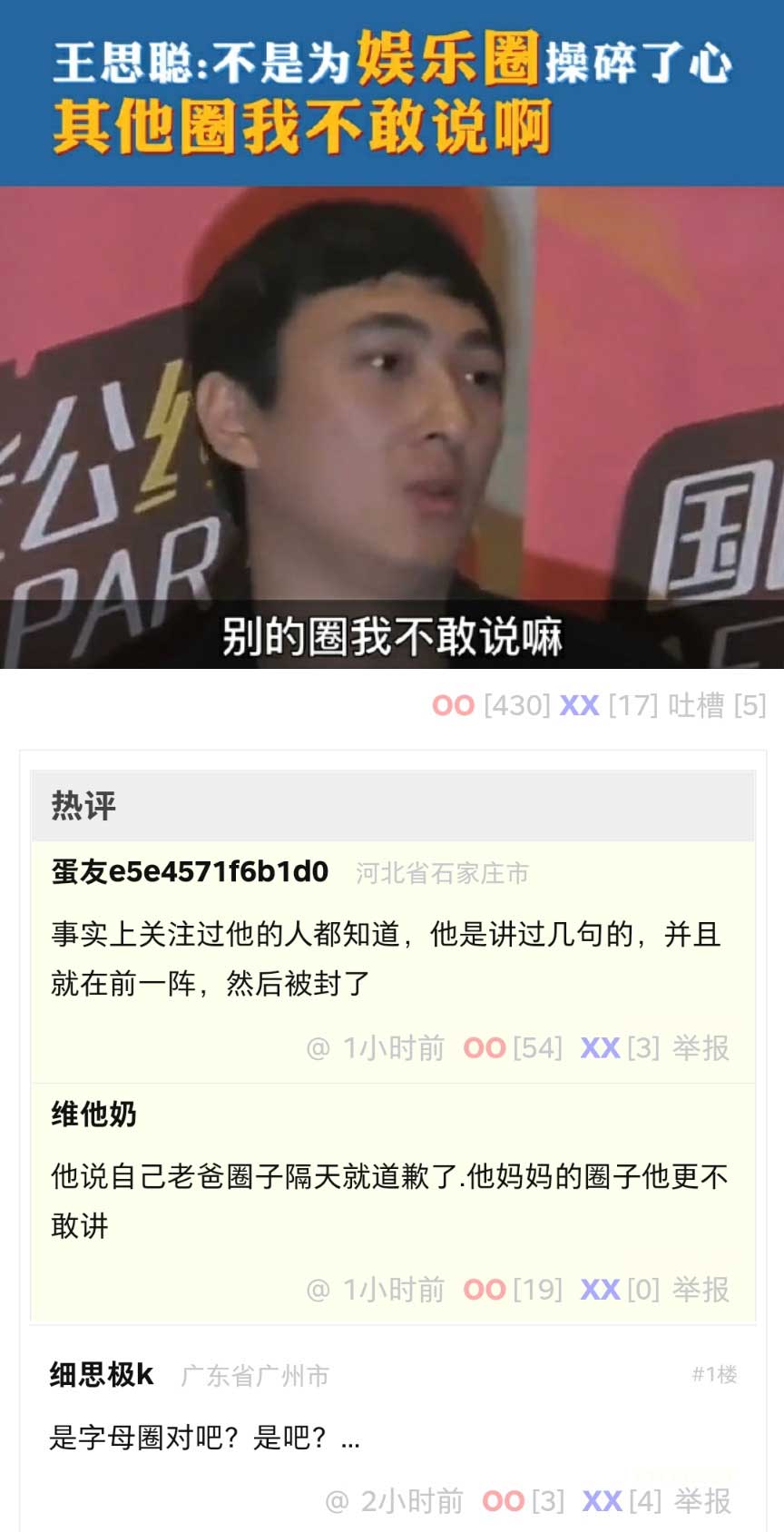784x1532 pixels.
Task: Report 蛋友e5e4571f6b1d0's comment via 举报
Action: coord(701,1048)
